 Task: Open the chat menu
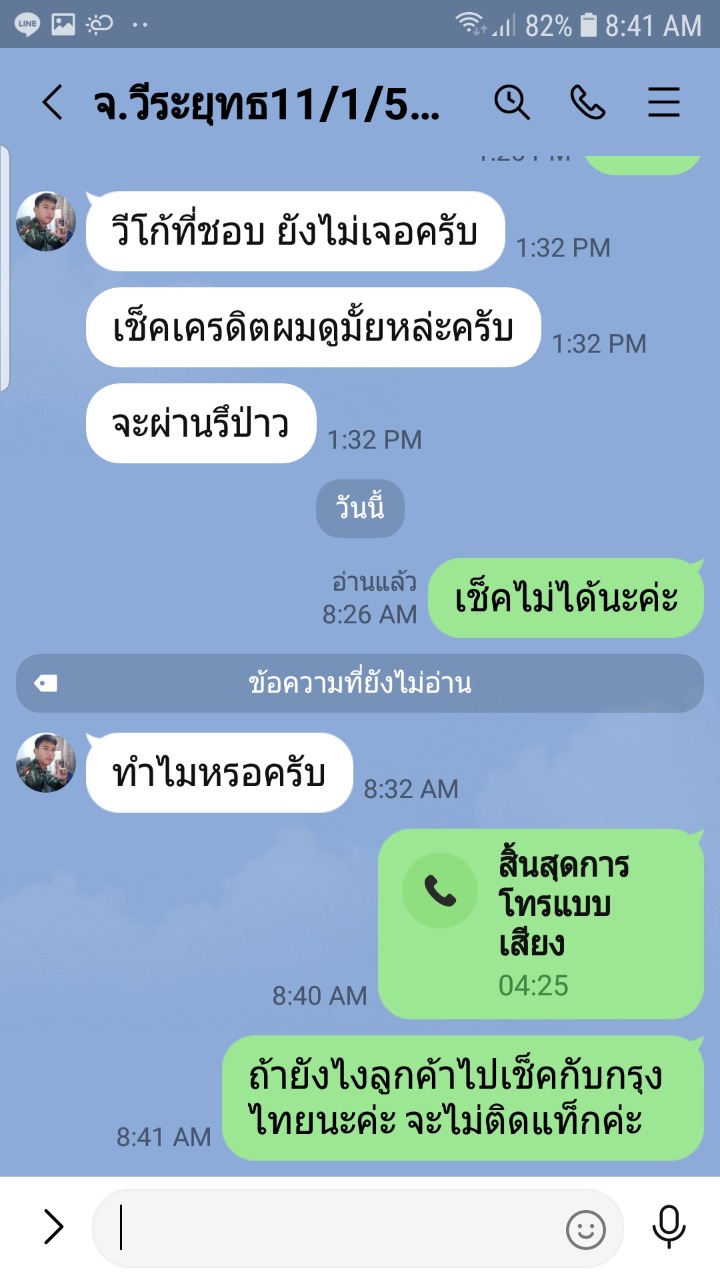point(664,102)
